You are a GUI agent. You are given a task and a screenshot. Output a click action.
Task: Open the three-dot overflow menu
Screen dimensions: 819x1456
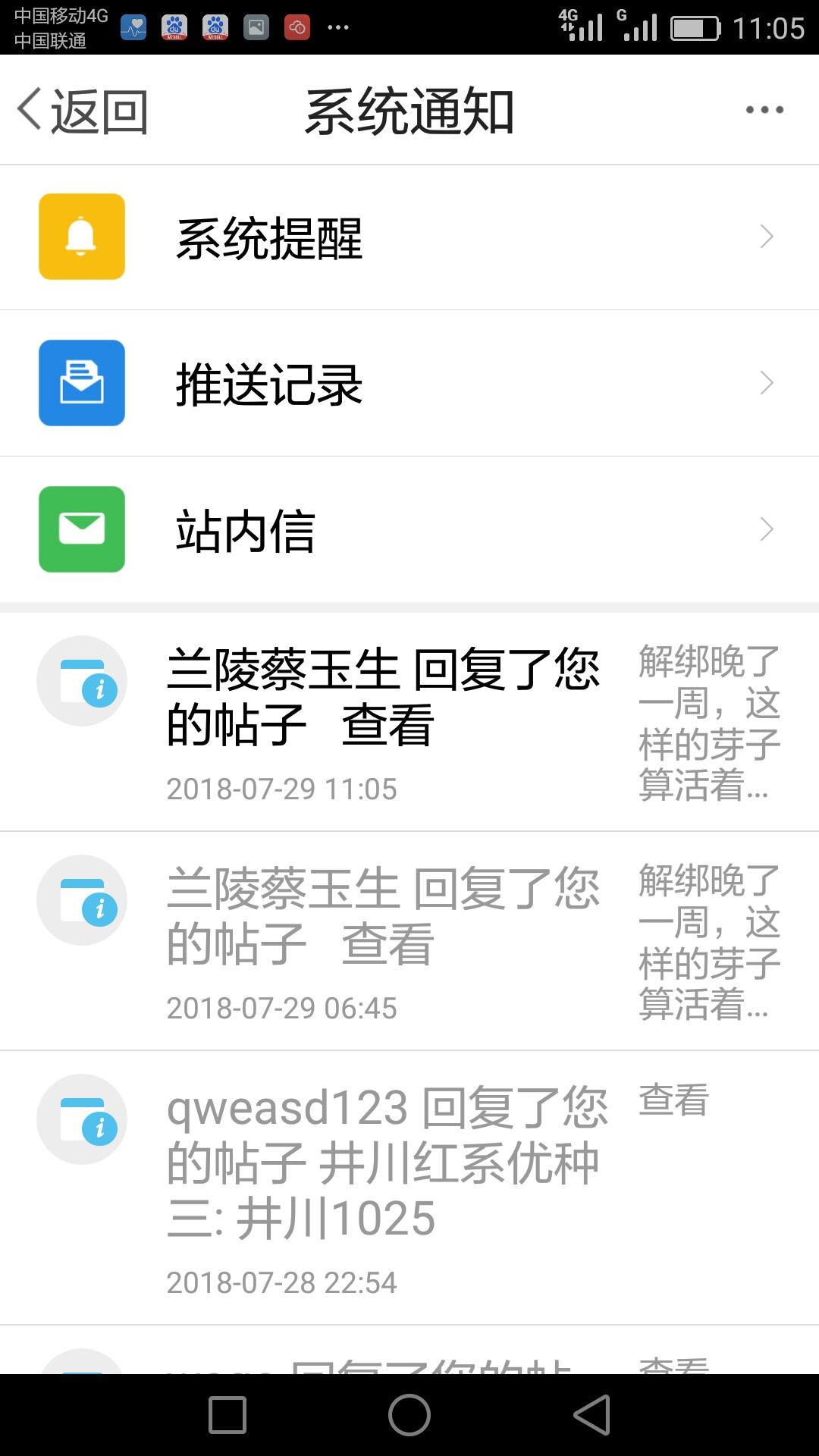click(764, 110)
